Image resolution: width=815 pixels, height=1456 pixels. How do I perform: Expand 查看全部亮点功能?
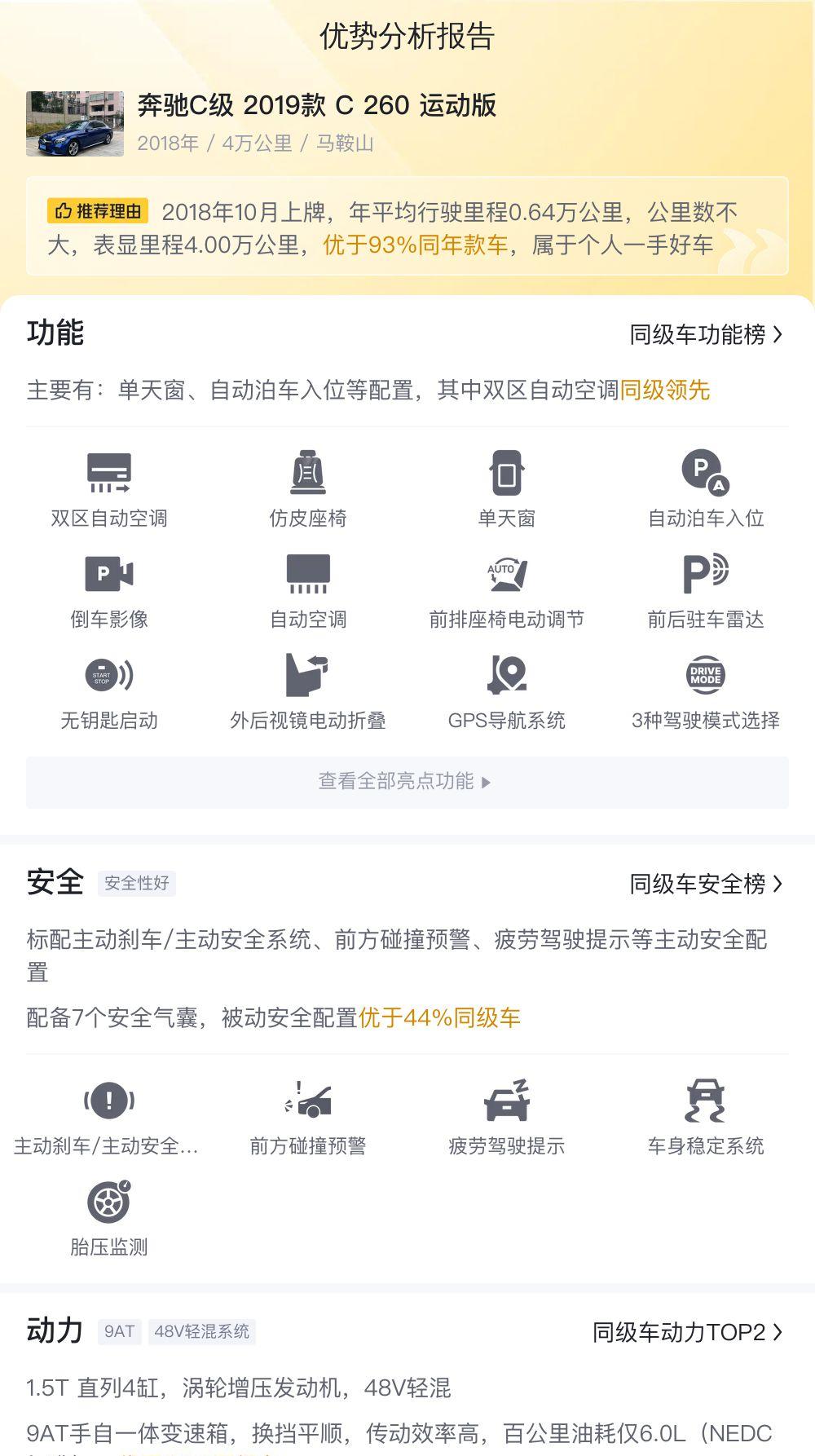click(407, 782)
